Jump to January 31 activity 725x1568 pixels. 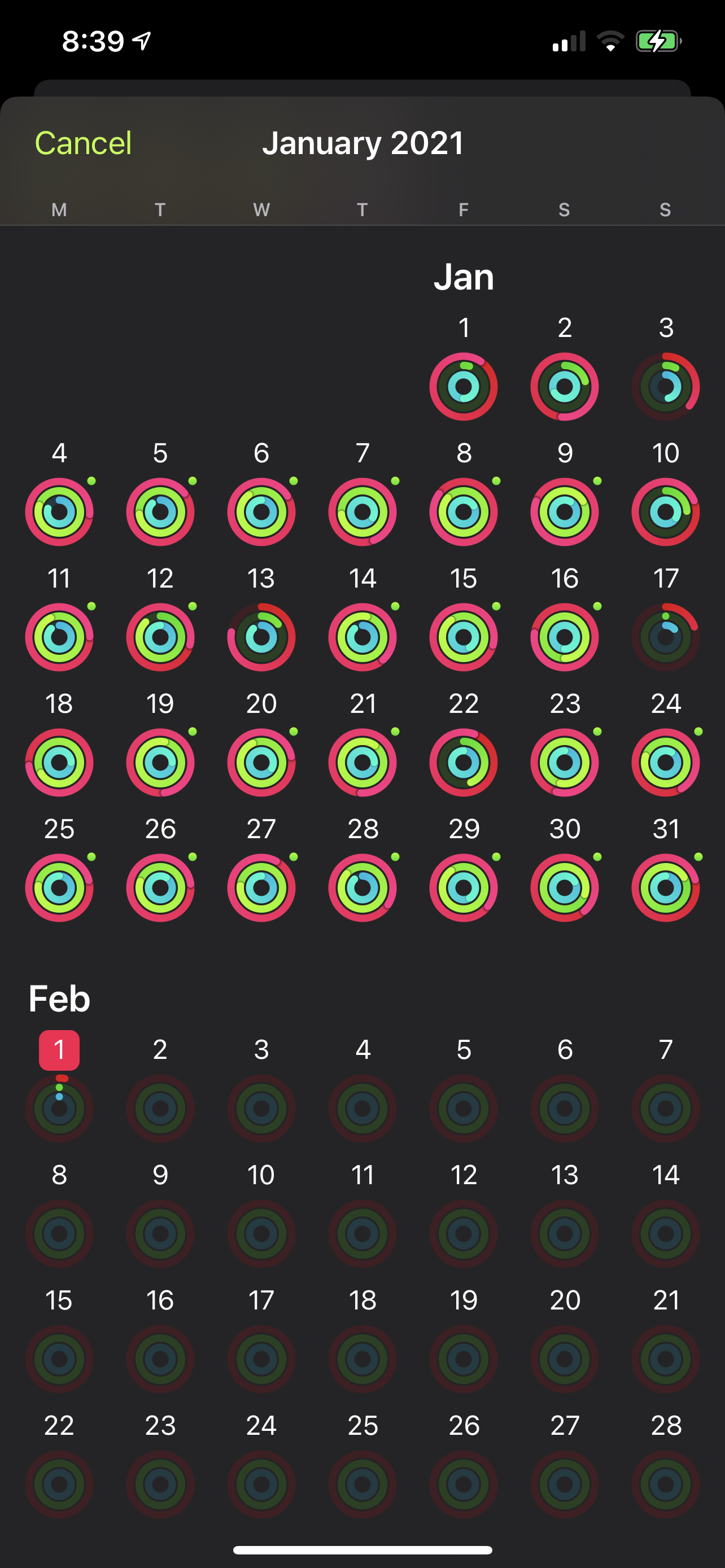click(665, 887)
